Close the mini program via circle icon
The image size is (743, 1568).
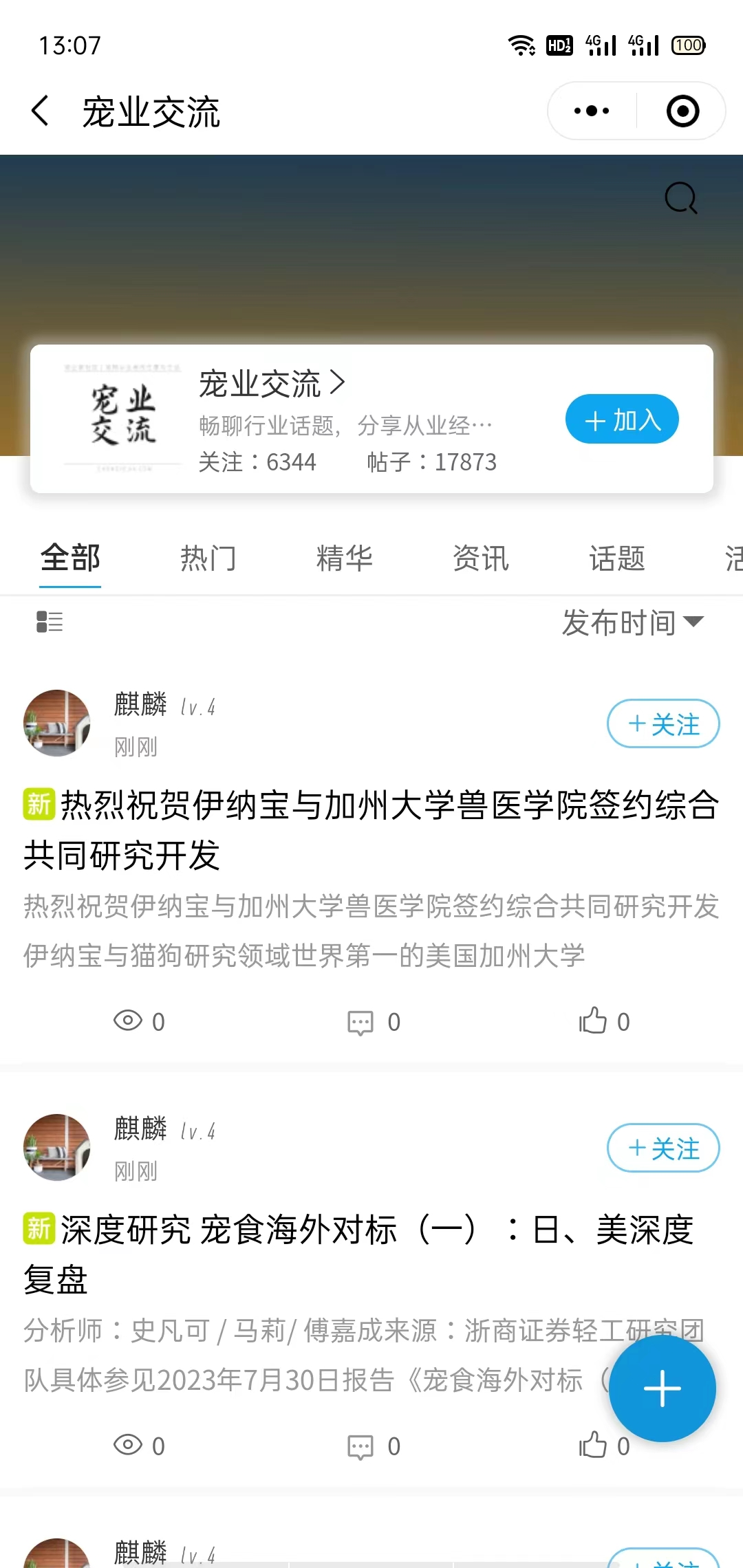click(683, 111)
